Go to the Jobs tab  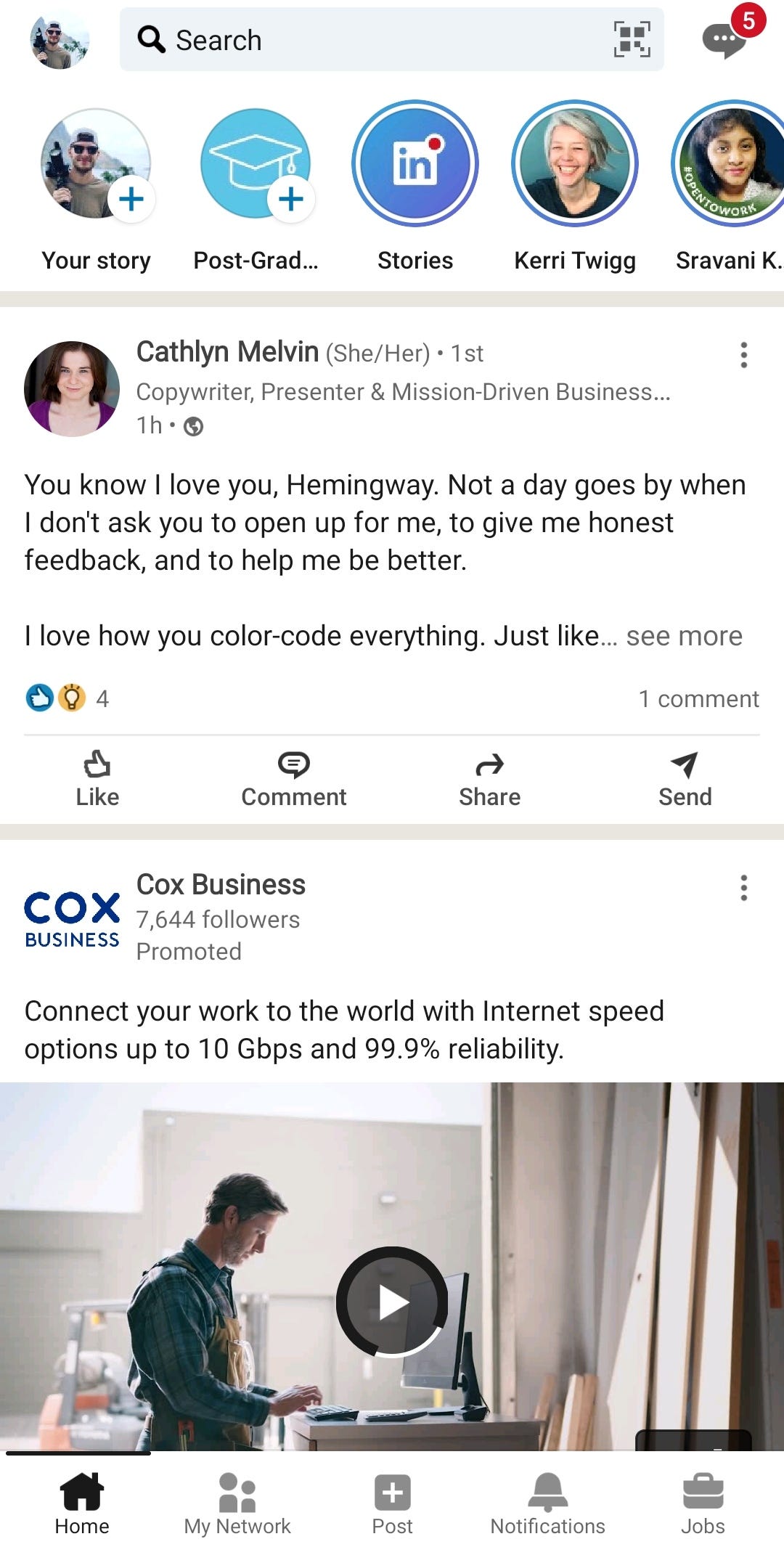[x=703, y=1503]
